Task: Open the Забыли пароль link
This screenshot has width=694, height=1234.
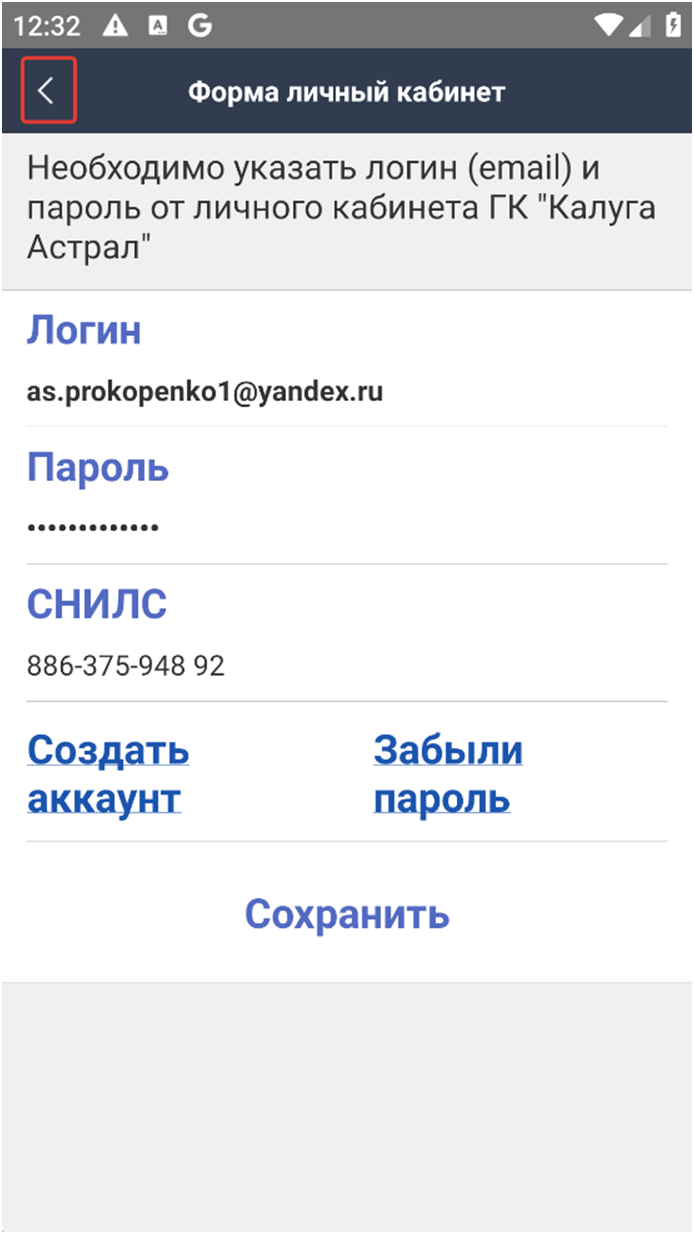Action: [x=448, y=774]
